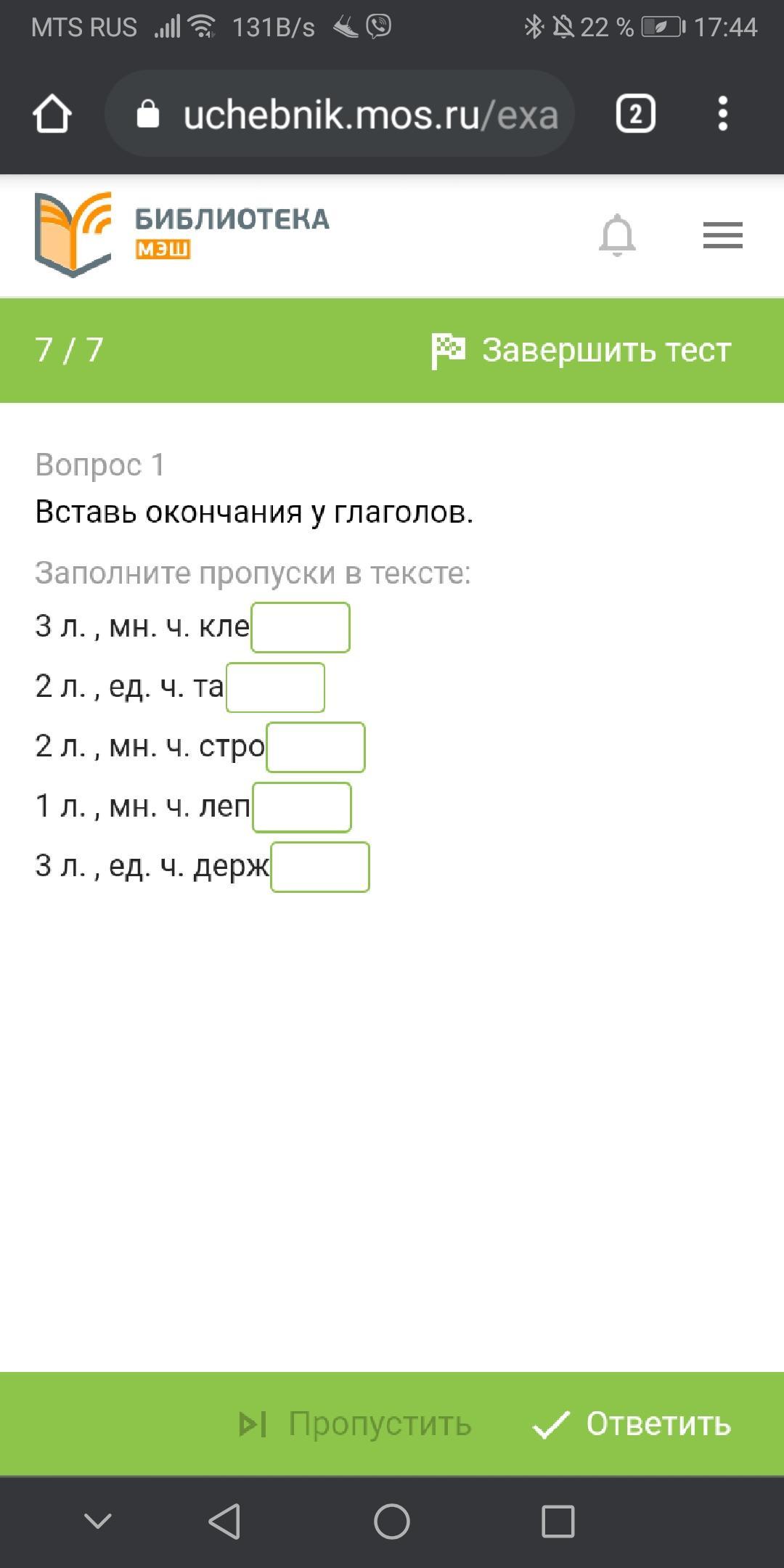Open the browser overflow menu

[722, 114]
